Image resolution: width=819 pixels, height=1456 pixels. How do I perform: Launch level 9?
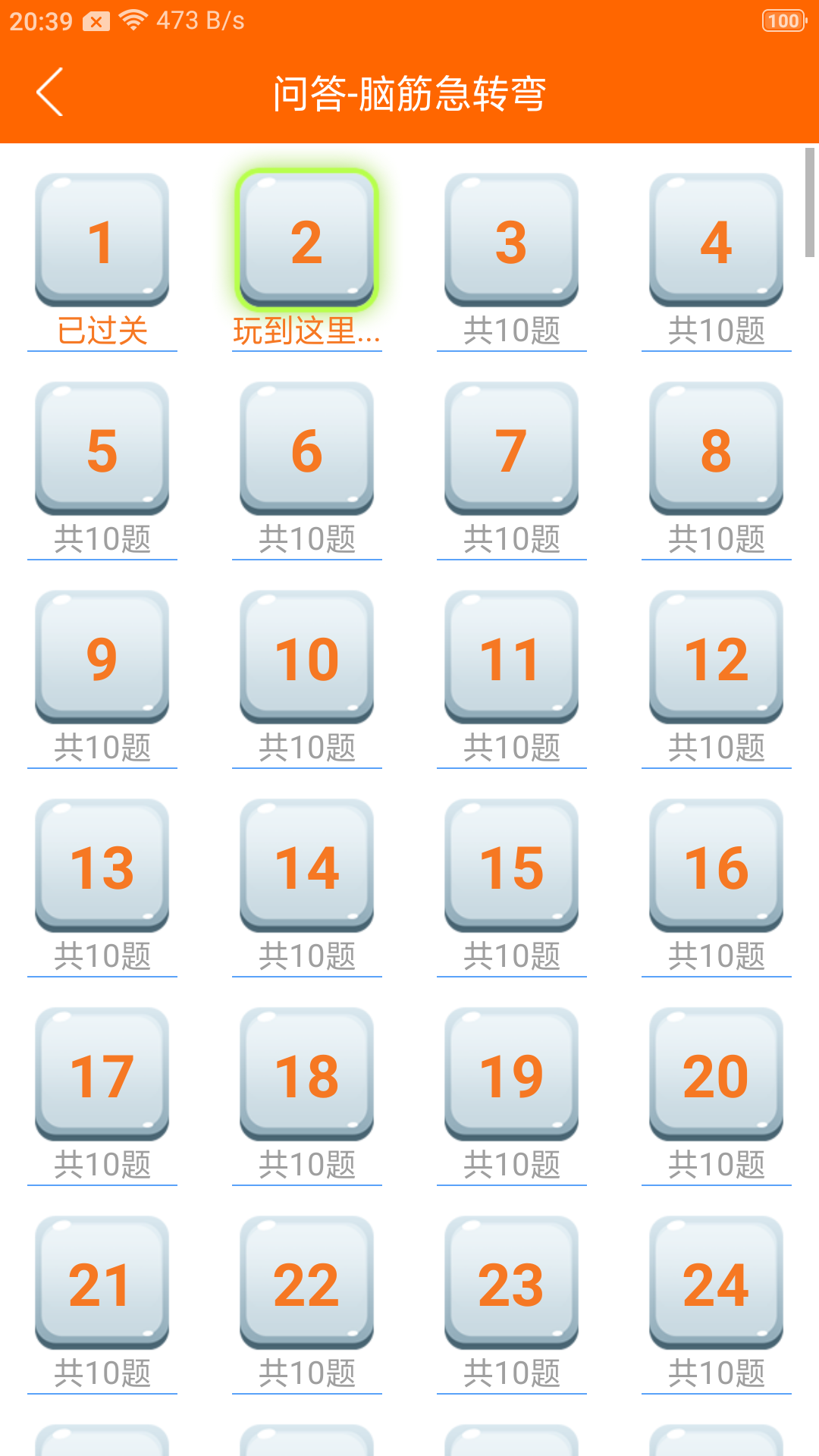click(x=102, y=658)
